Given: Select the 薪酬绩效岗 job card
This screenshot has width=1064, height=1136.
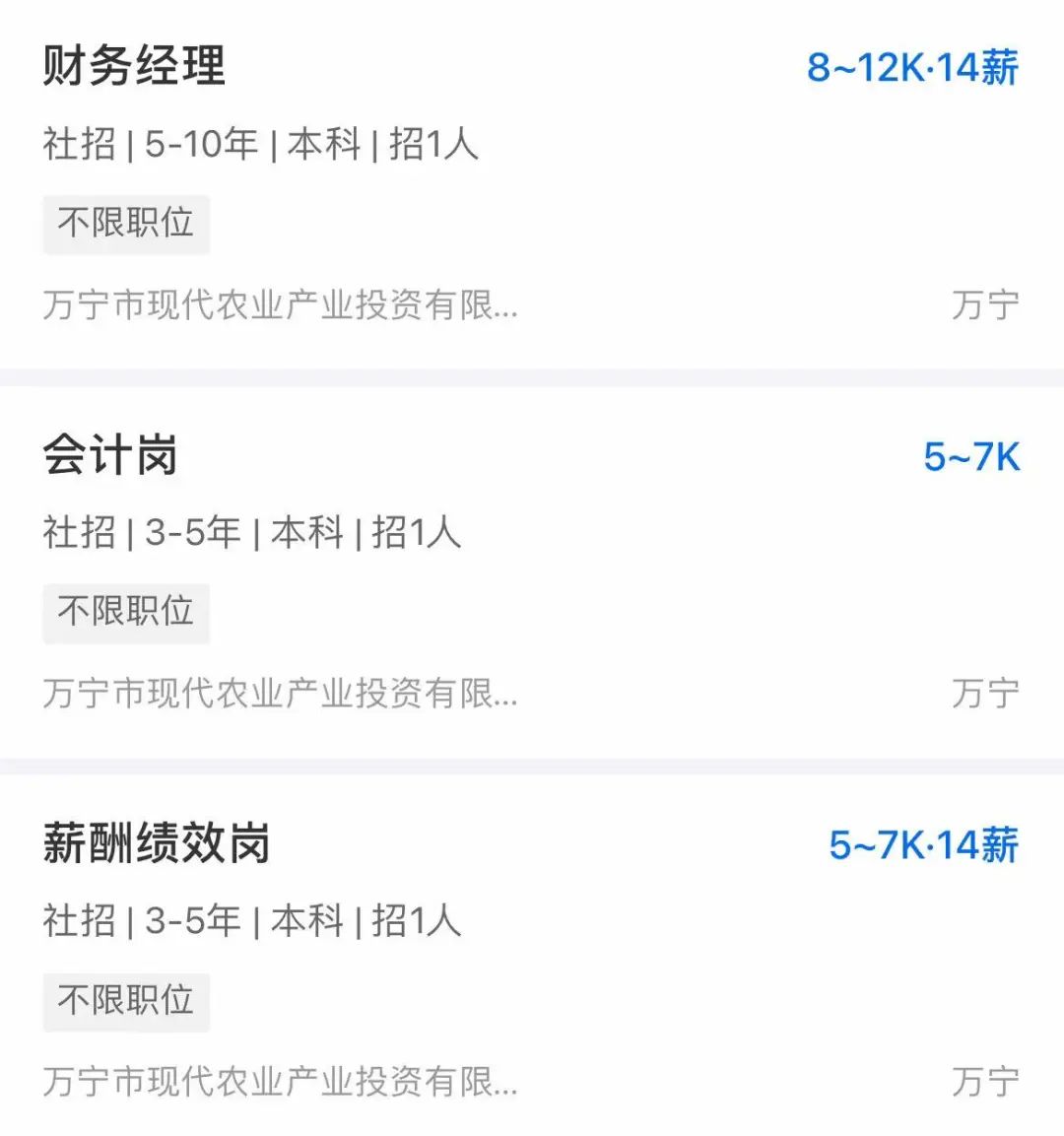Looking at the screenshot, I should coord(156,844).
